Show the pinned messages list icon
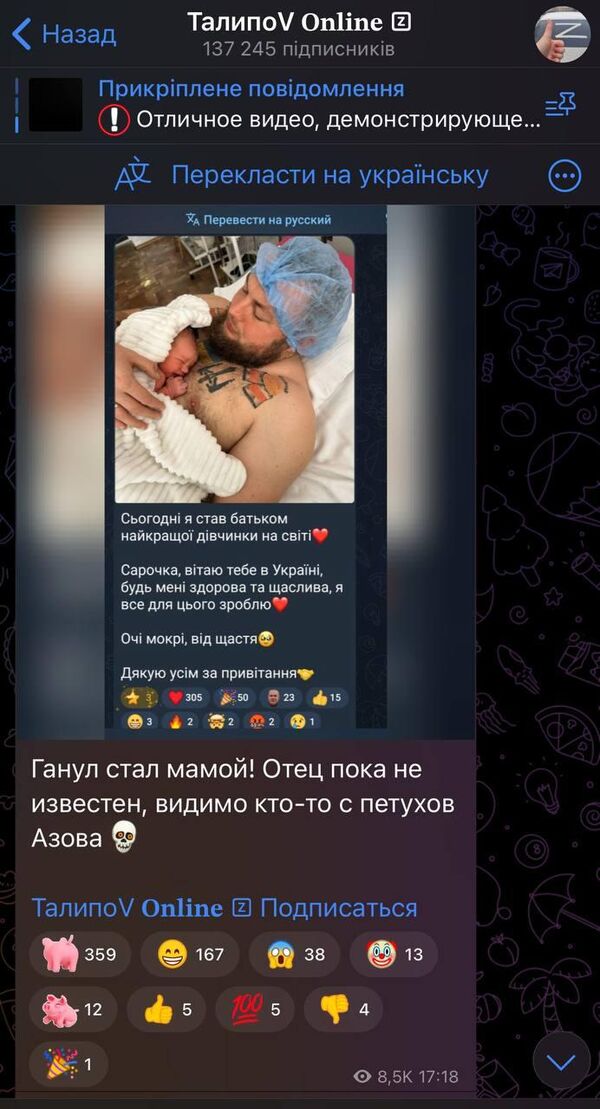Image resolution: width=600 pixels, height=1109 pixels. coord(560,105)
